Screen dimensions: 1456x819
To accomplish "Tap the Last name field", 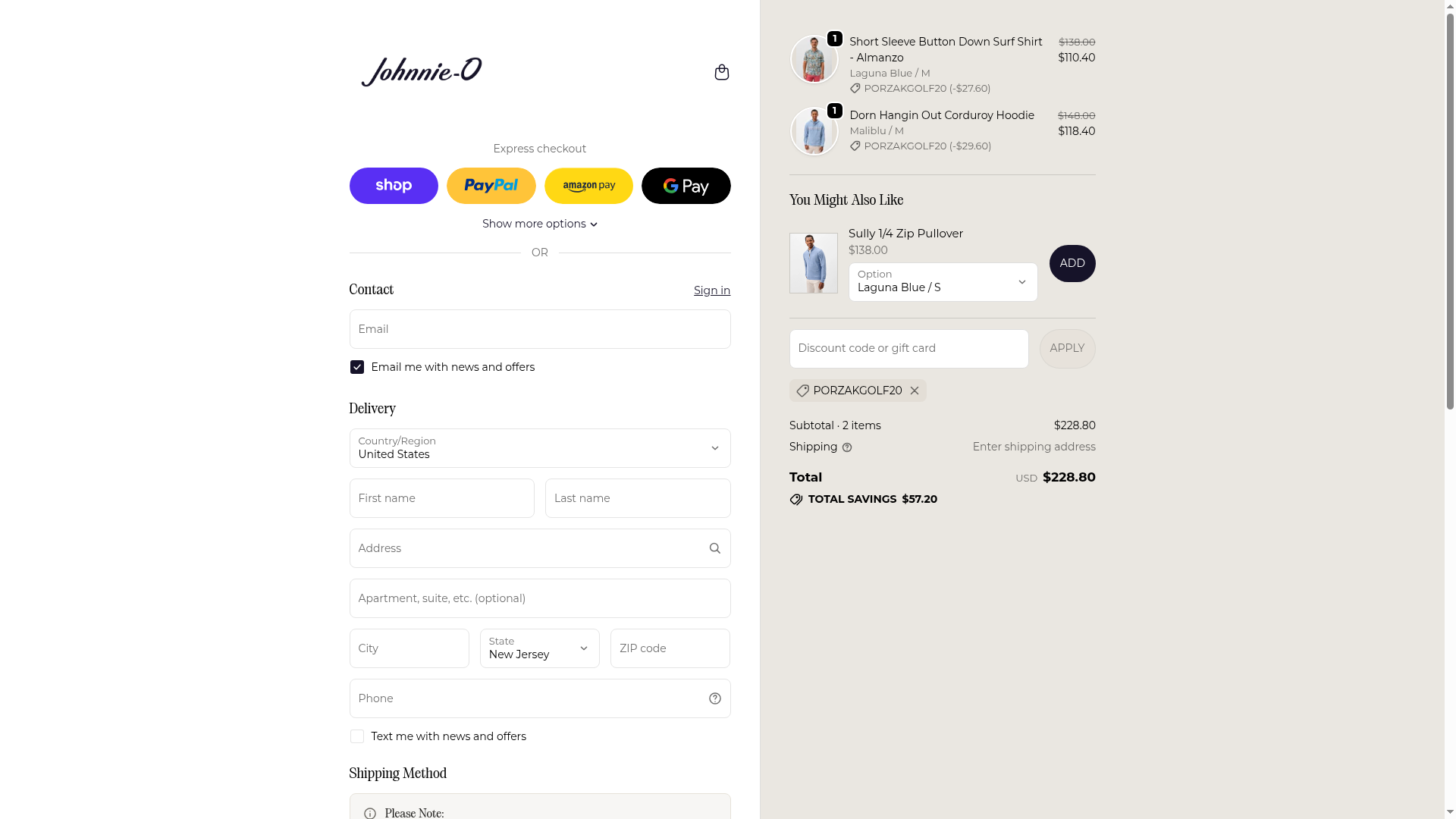I will click(x=637, y=498).
